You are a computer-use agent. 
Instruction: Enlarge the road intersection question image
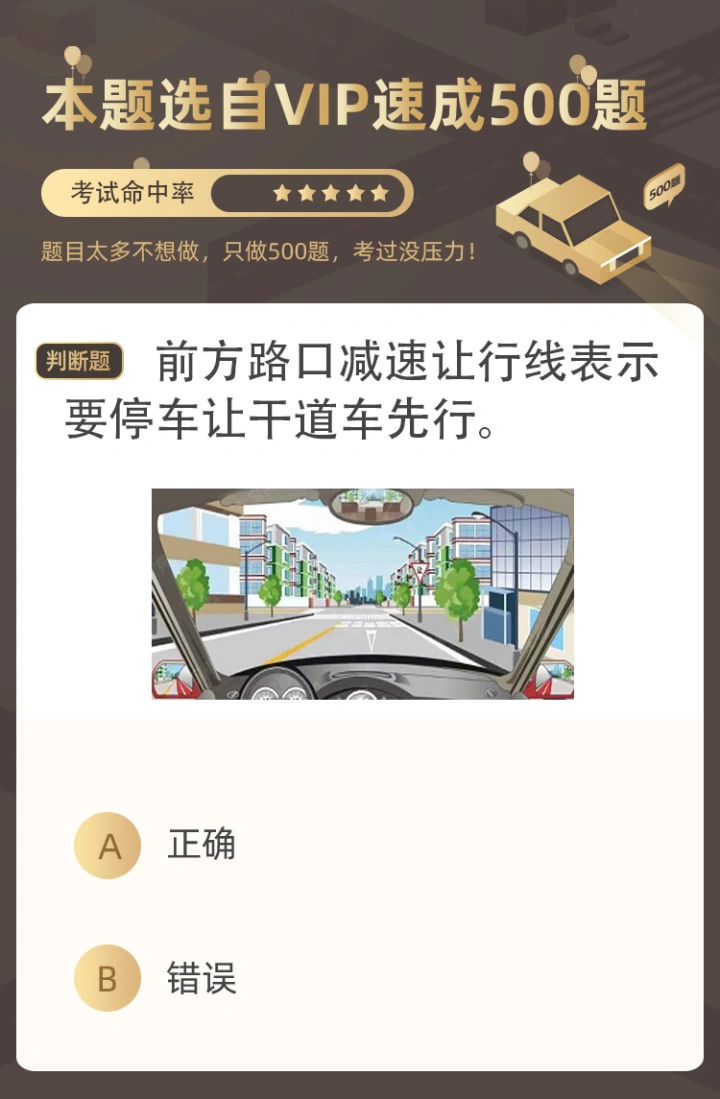point(362,594)
